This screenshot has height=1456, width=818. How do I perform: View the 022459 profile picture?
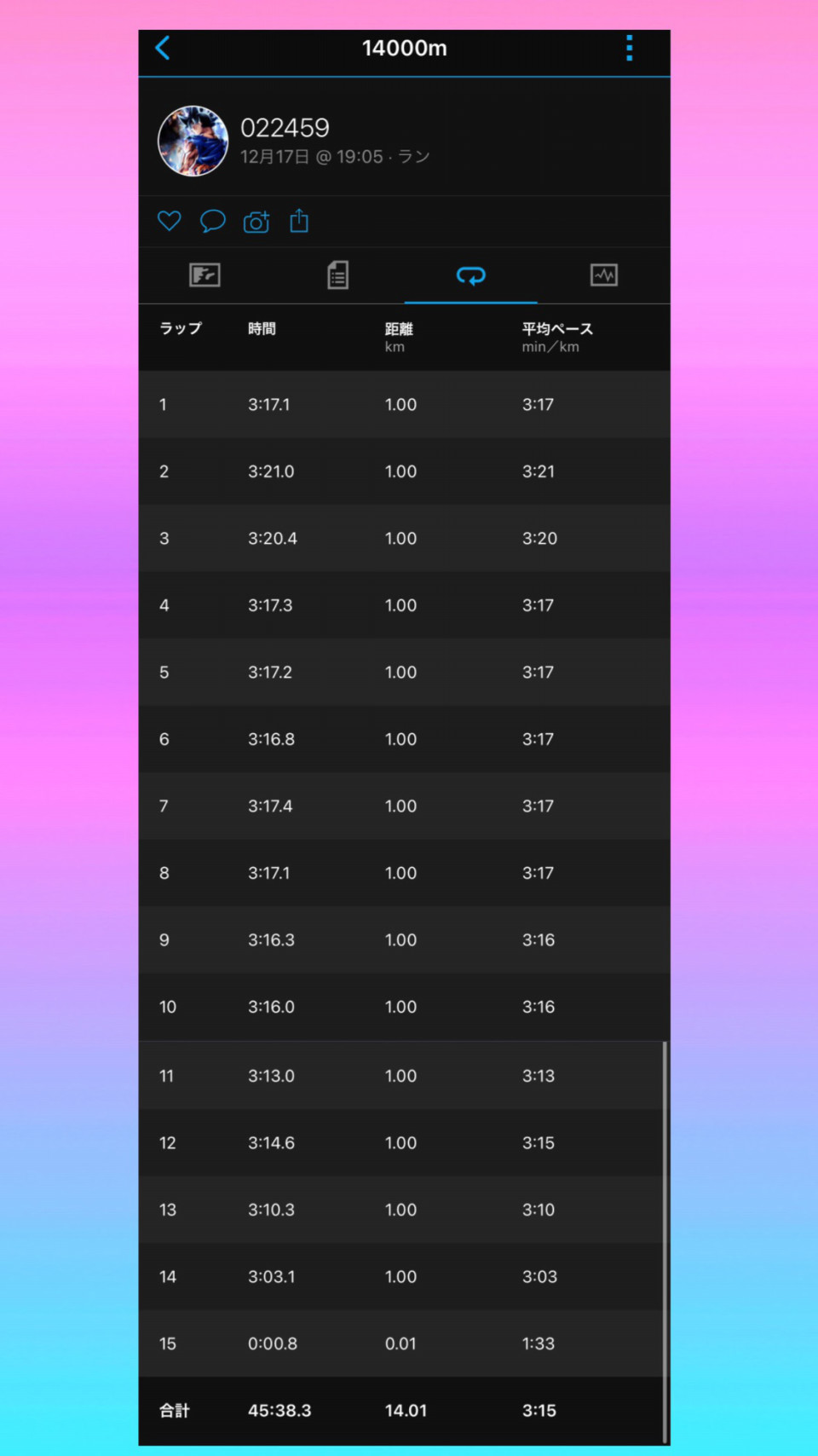click(x=193, y=142)
